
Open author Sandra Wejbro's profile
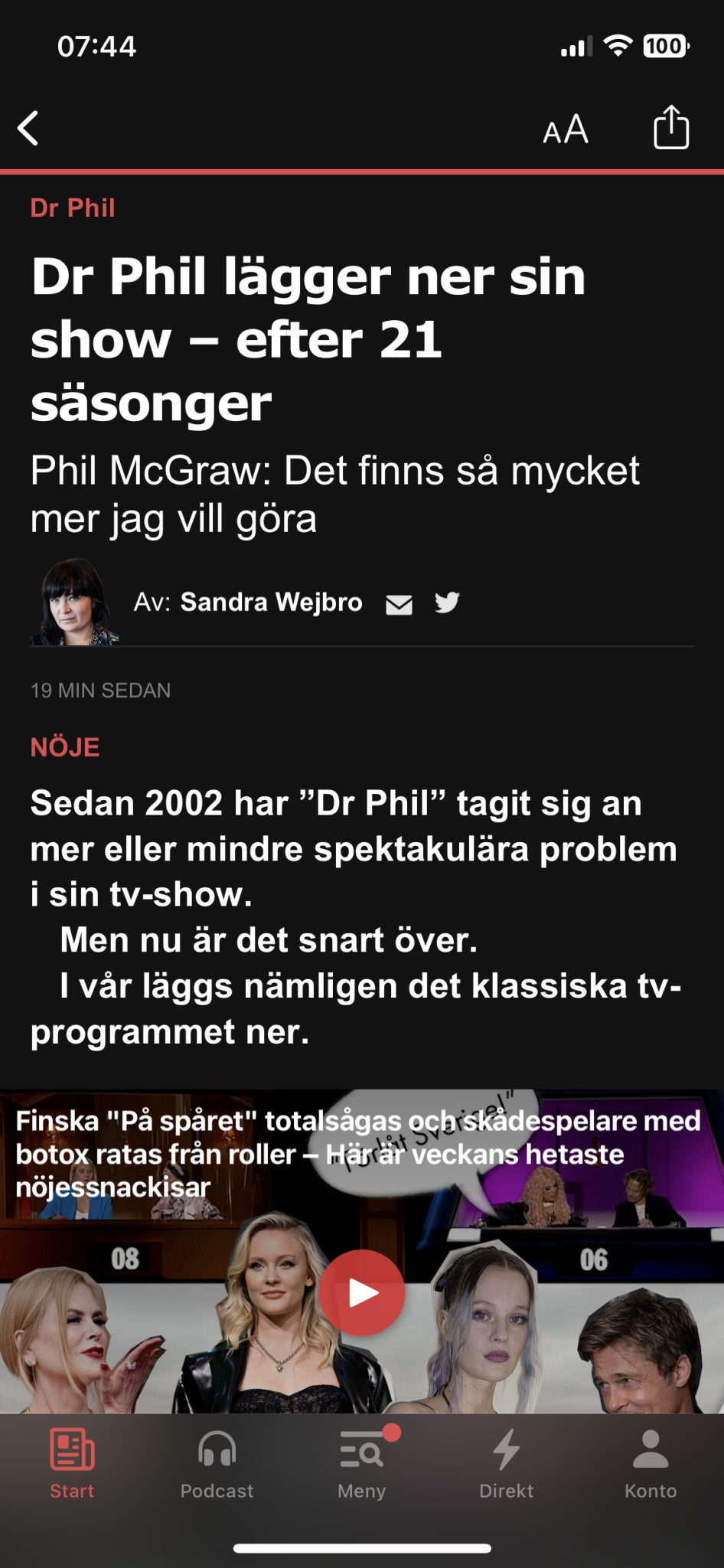point(271,603)
